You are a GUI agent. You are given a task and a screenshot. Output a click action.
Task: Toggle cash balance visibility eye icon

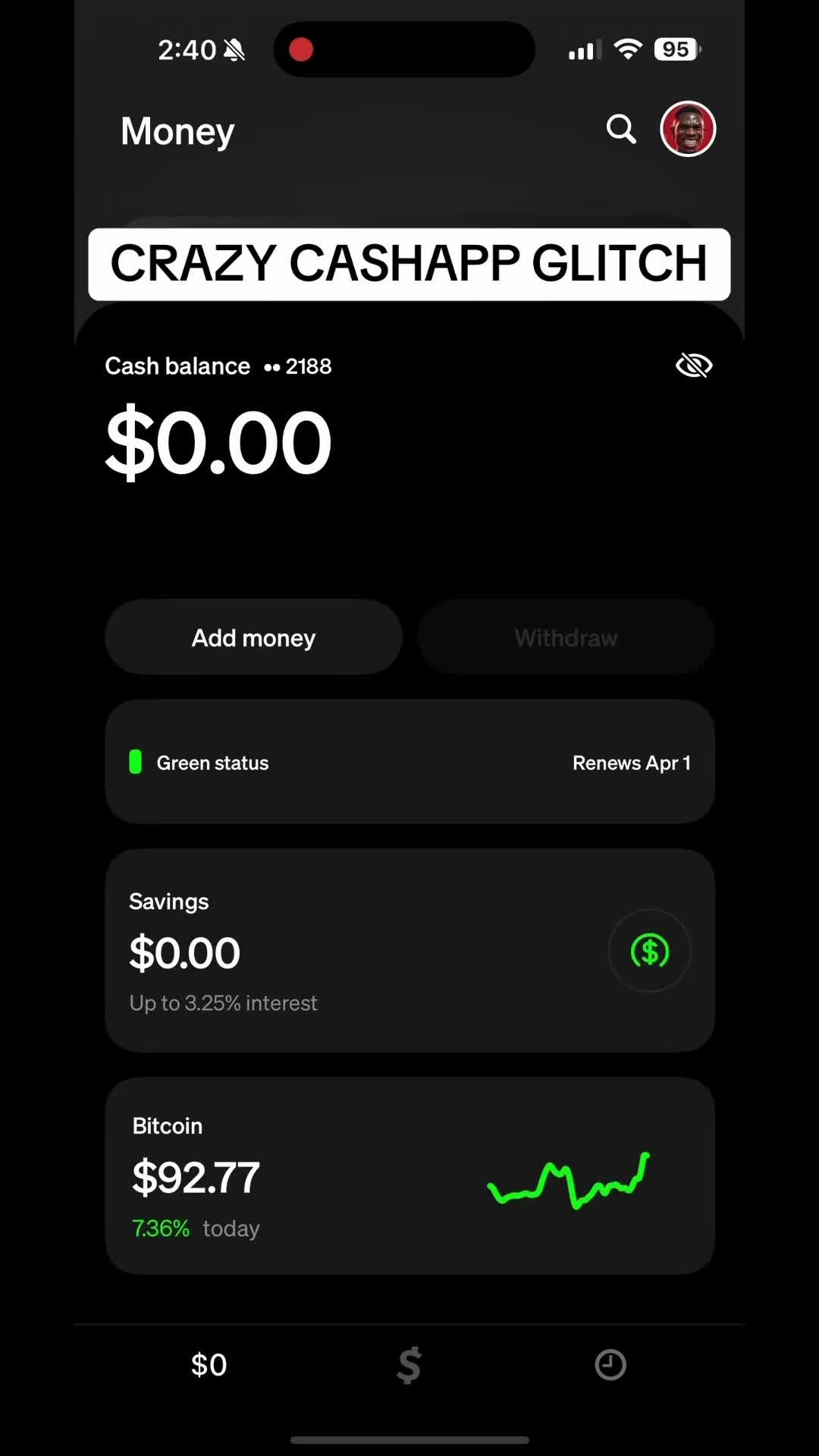click(693, 366)
